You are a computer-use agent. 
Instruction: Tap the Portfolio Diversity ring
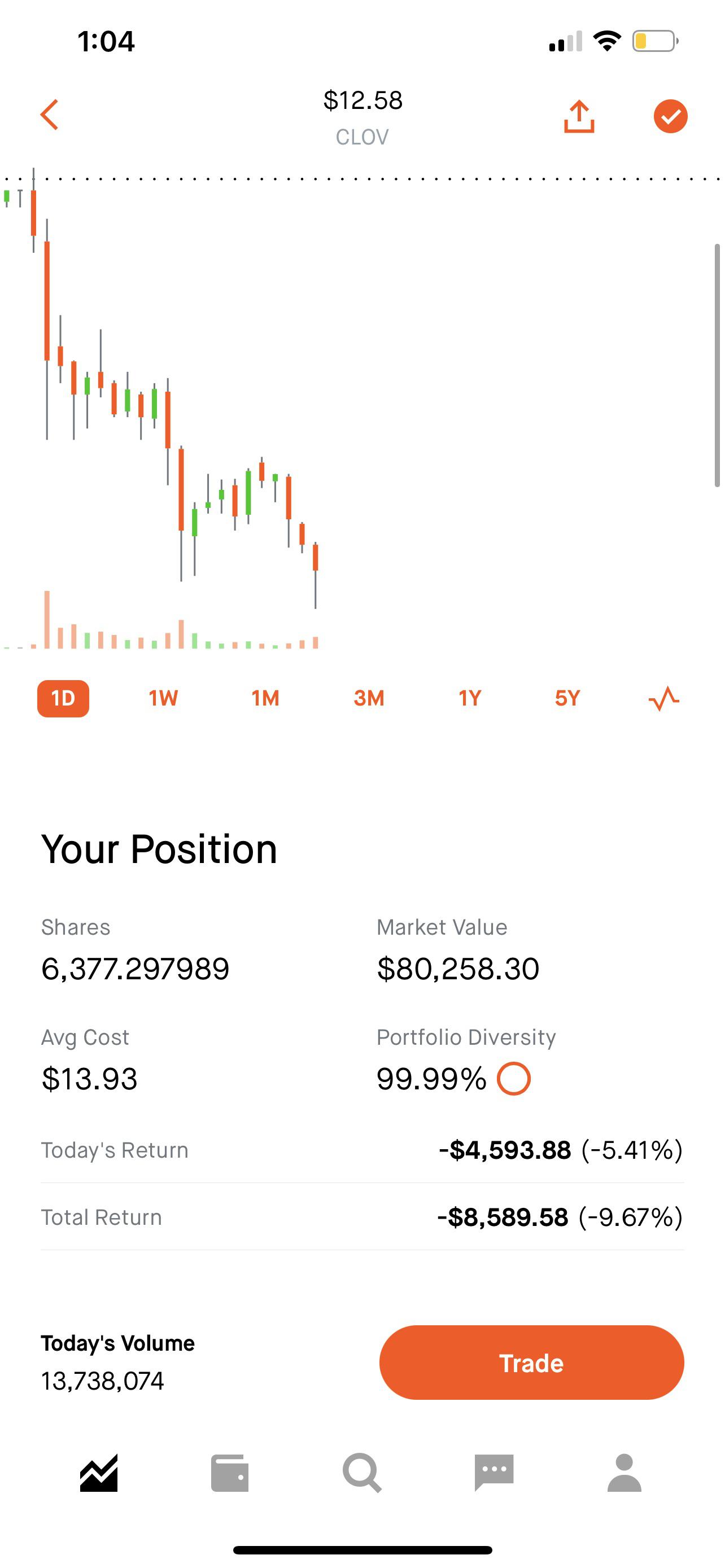click(513, 1079)
